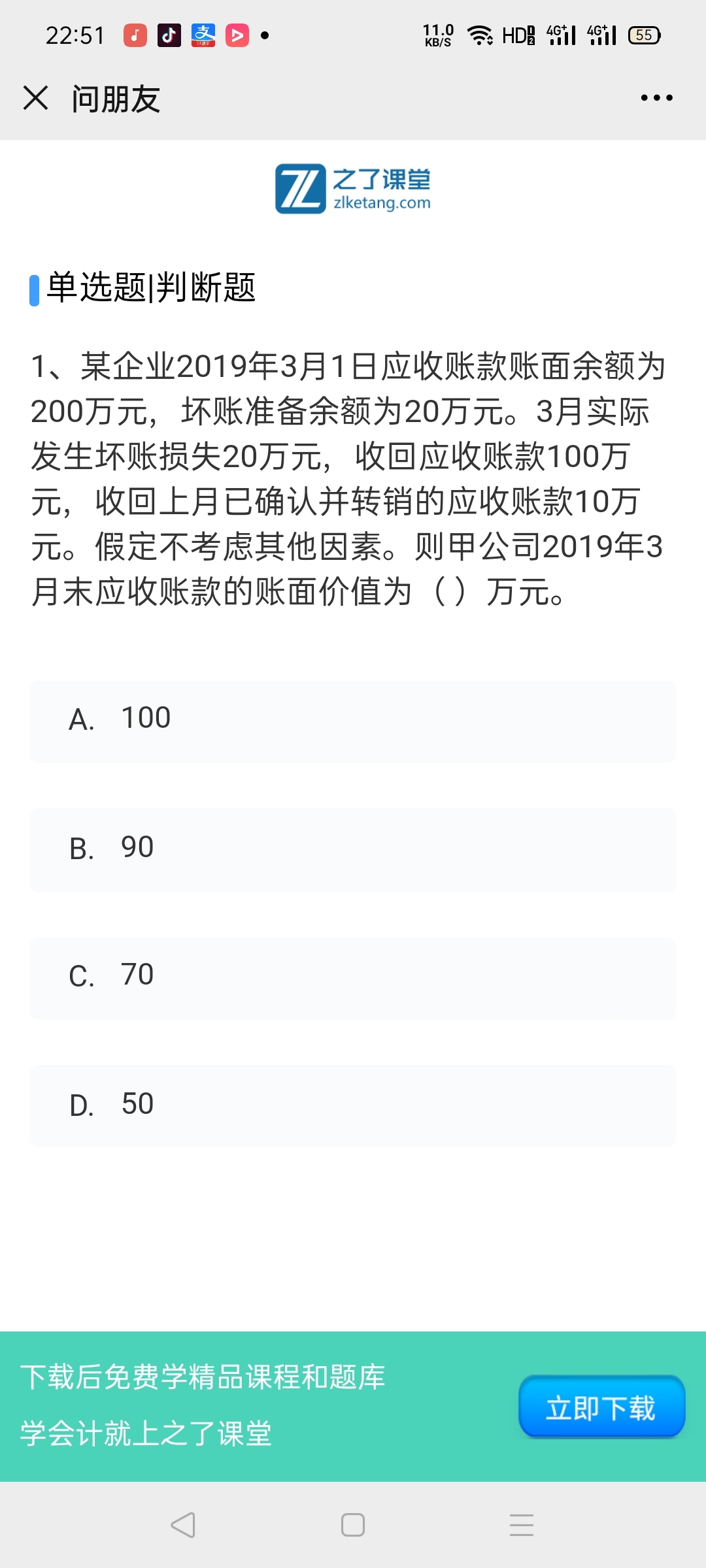Select answer option A. 100

pyautogui.click(x=353, y=721)
